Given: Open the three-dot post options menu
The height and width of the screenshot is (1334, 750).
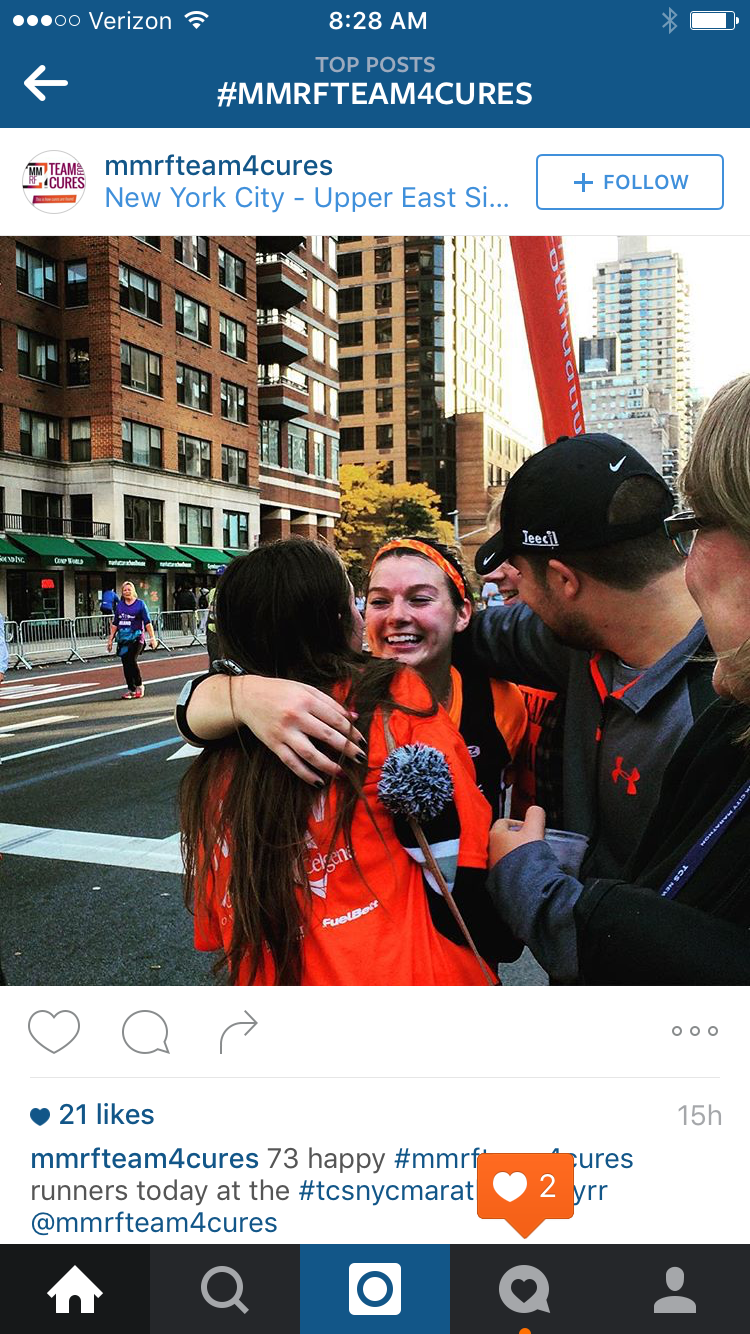Looking at the screenshot, I should (694, 1031).
